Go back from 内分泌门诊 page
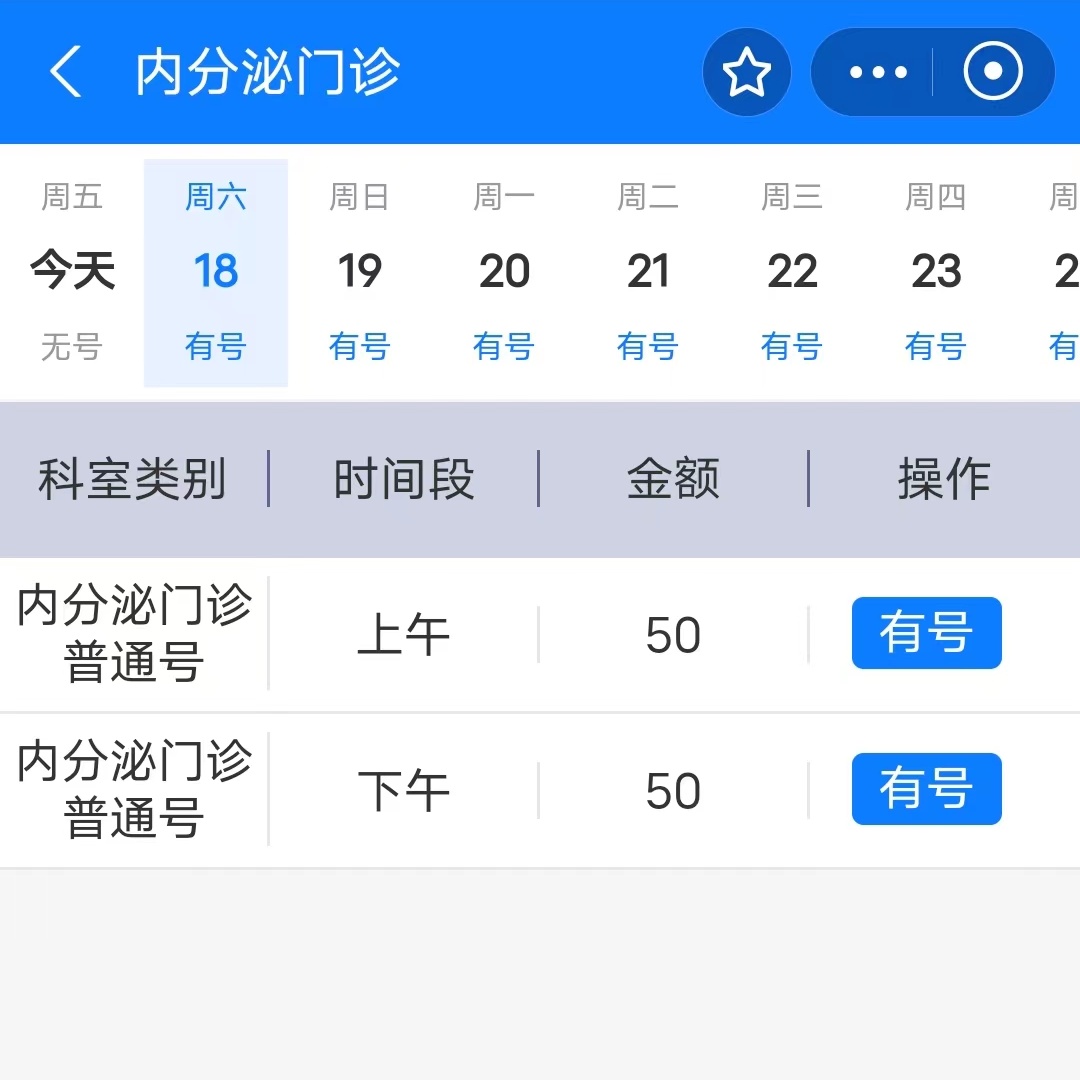 point(66,73)
